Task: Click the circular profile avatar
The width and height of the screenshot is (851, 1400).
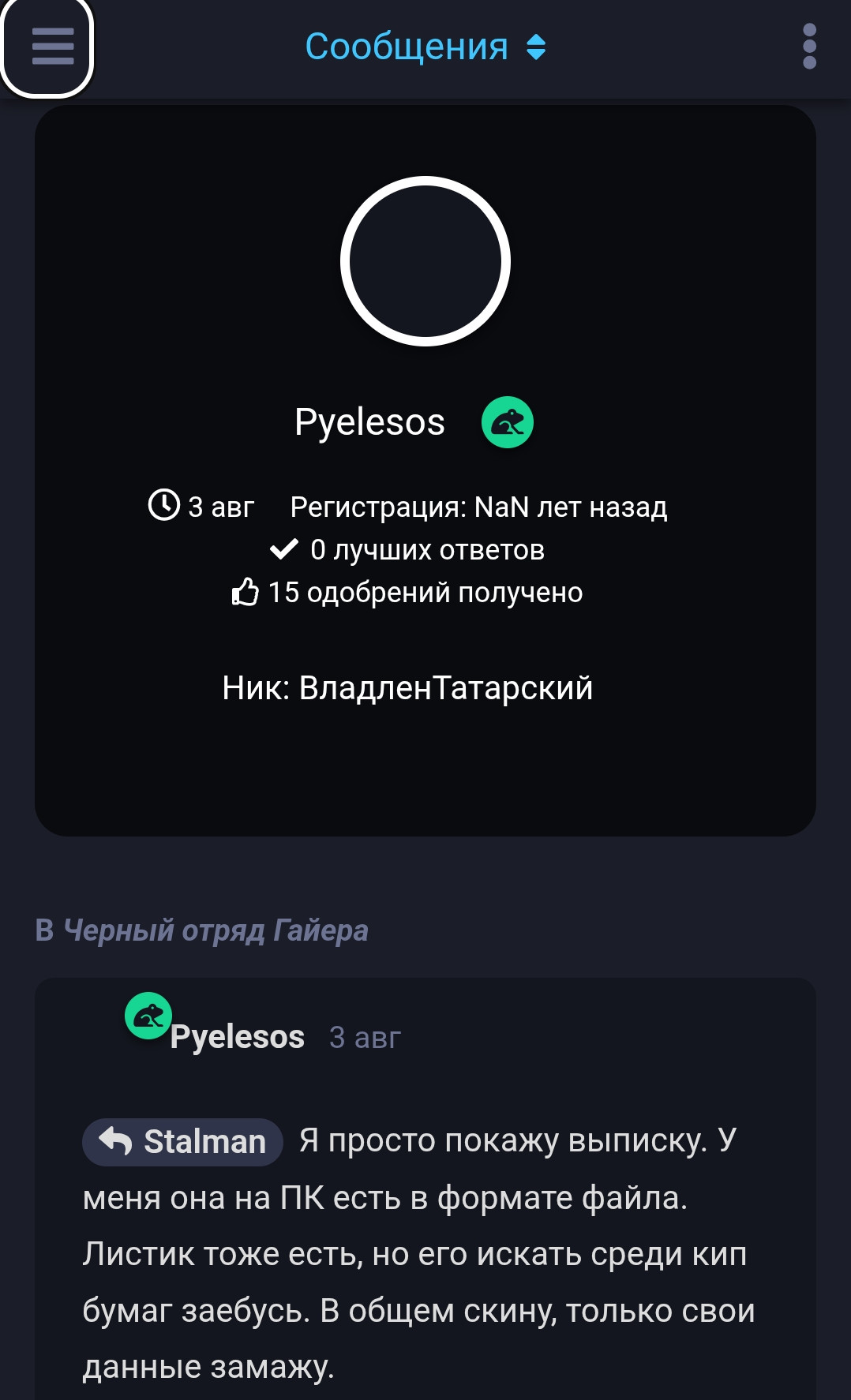Action: pos(425,261)
